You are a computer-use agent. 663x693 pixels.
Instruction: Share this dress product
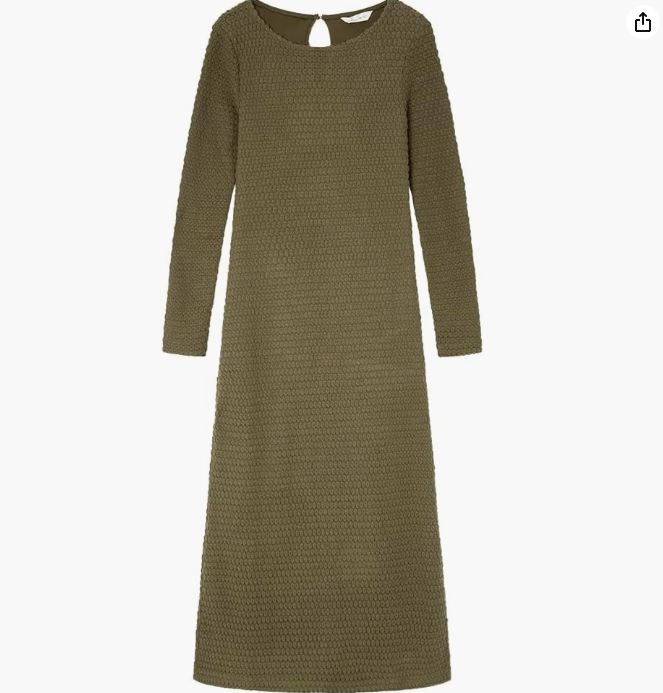(x=642, y=22)
